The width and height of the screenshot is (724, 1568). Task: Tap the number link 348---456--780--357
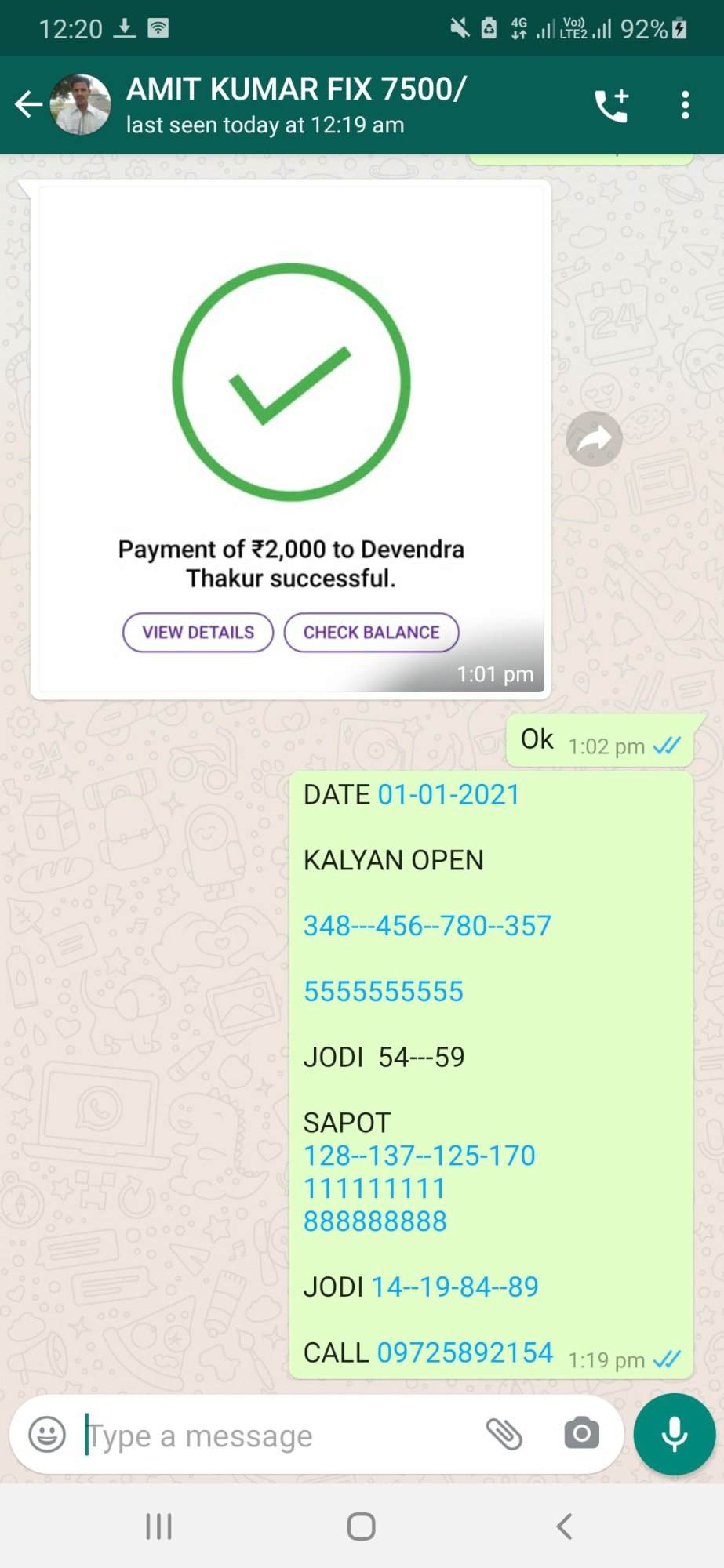[427, 926]
